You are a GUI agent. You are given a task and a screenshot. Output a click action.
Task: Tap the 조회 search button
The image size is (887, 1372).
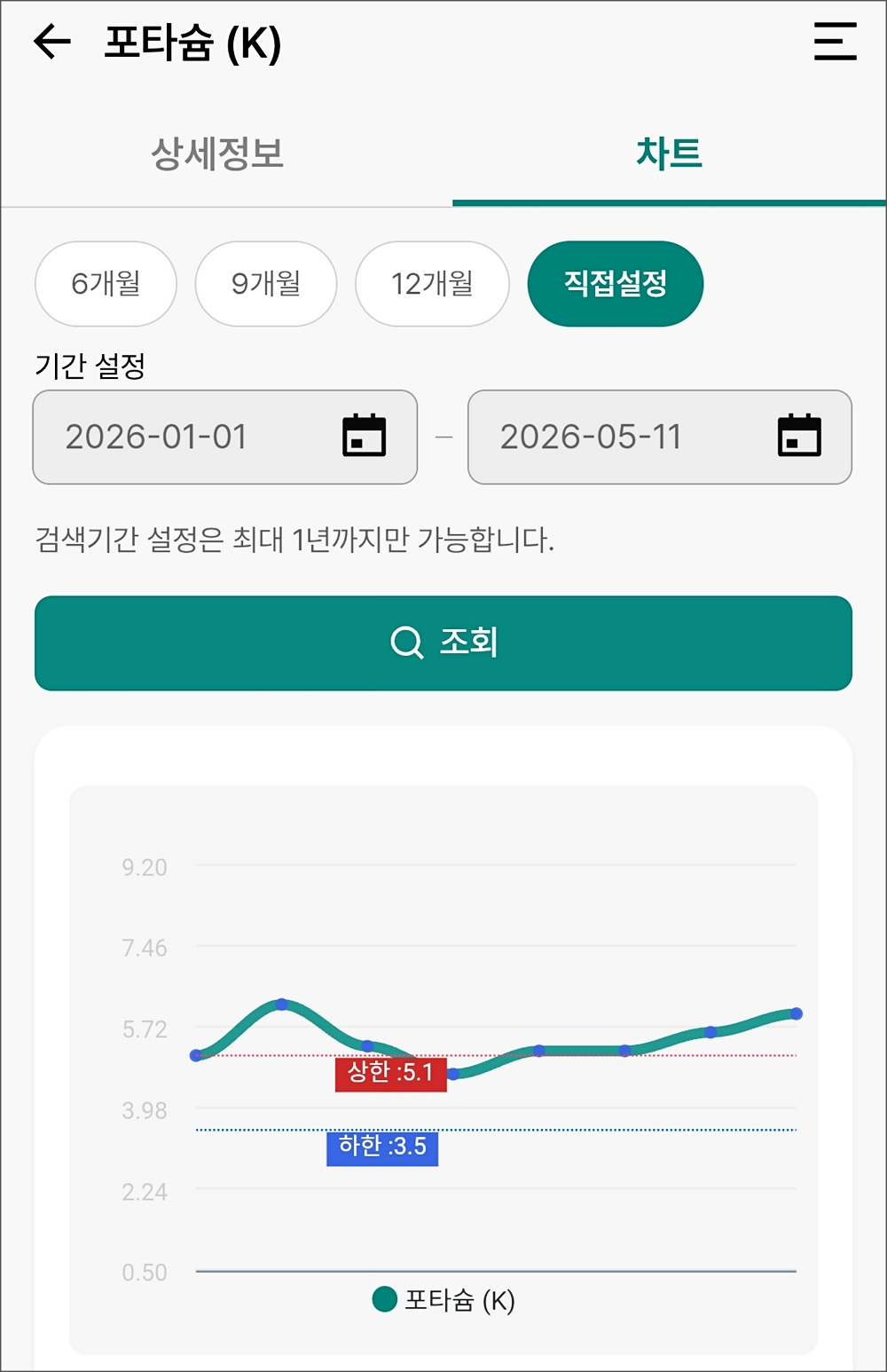443,643
